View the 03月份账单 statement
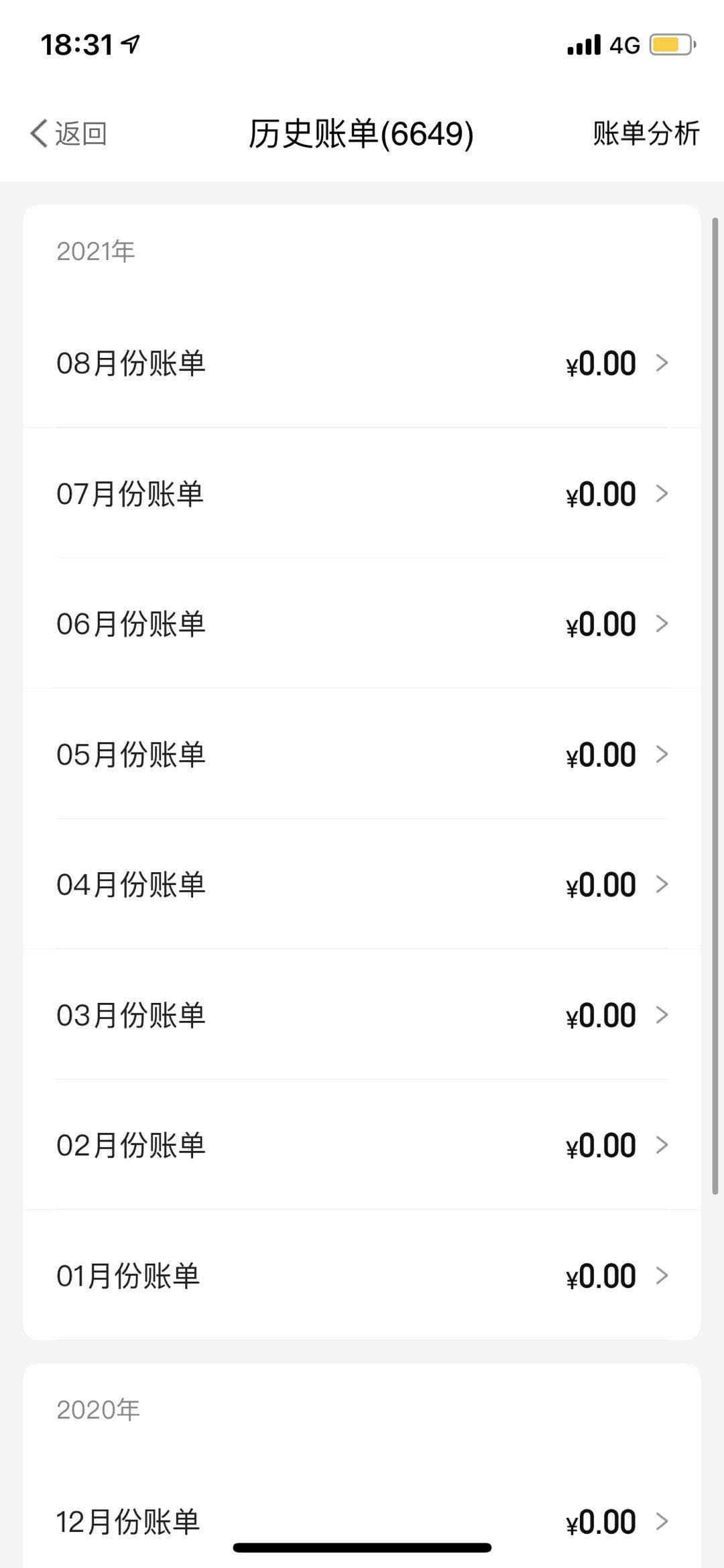The width and height of the screenshot is (724, 1568). [x=362, y=1014]
